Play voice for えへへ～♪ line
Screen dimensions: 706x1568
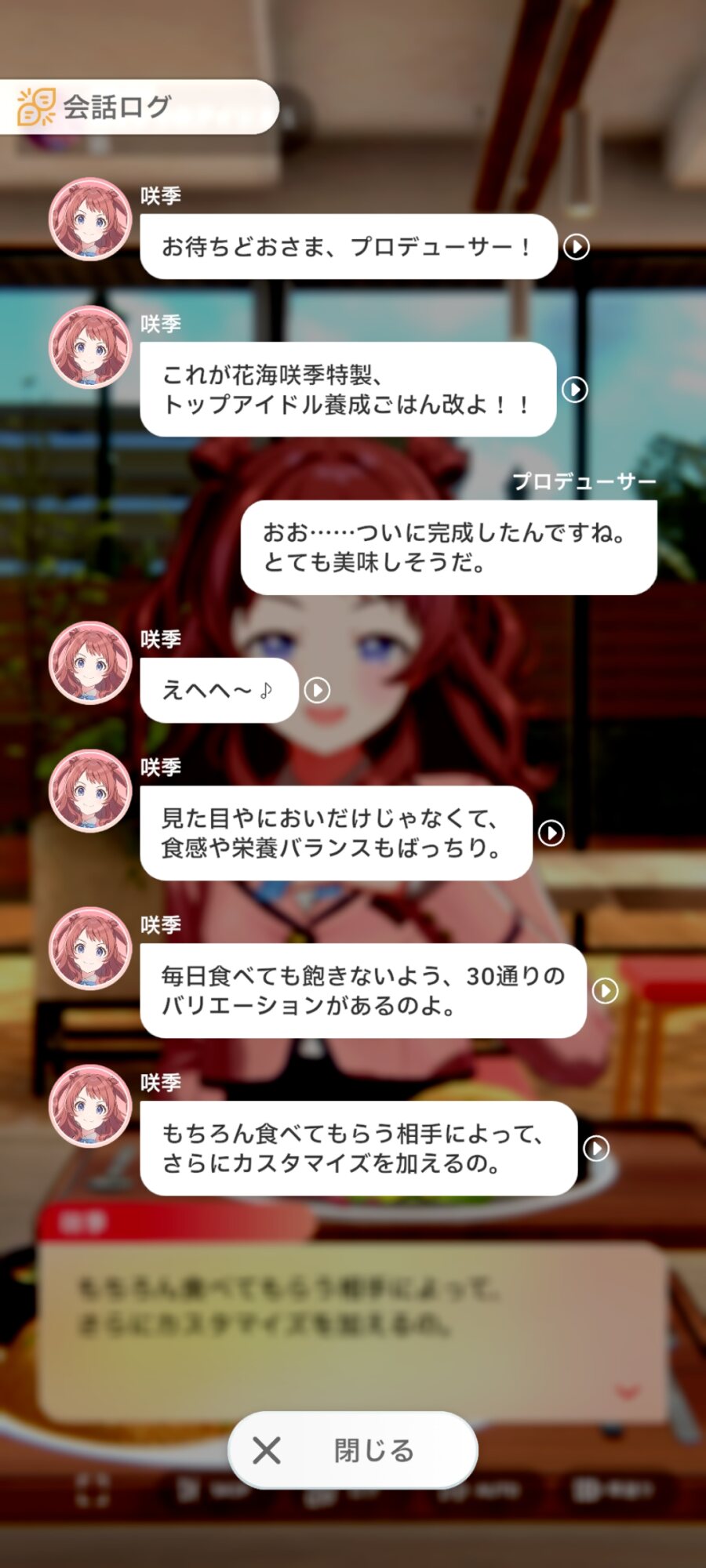pos(317,691)
